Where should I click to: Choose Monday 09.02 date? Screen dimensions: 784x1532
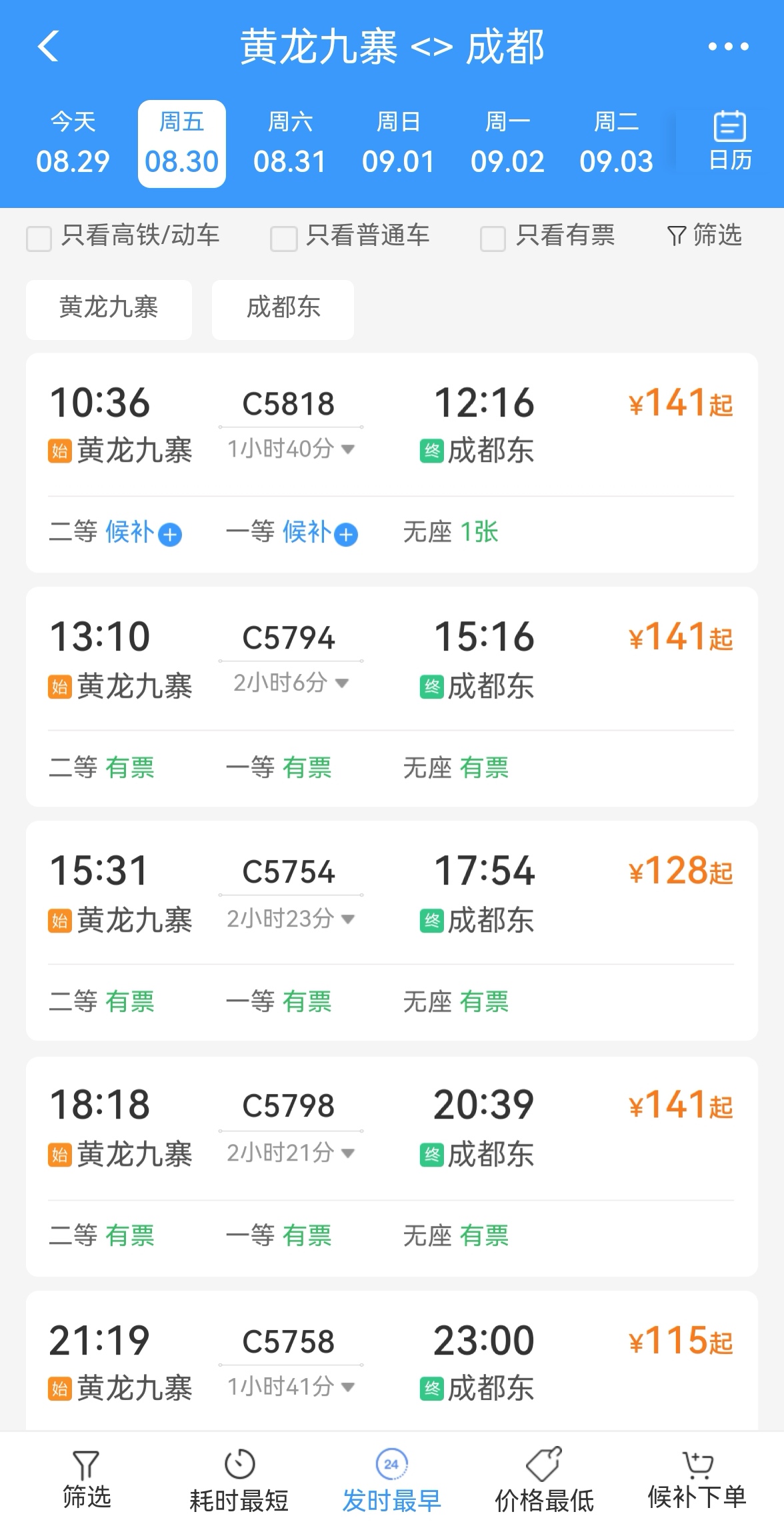(x=507, y=143)
